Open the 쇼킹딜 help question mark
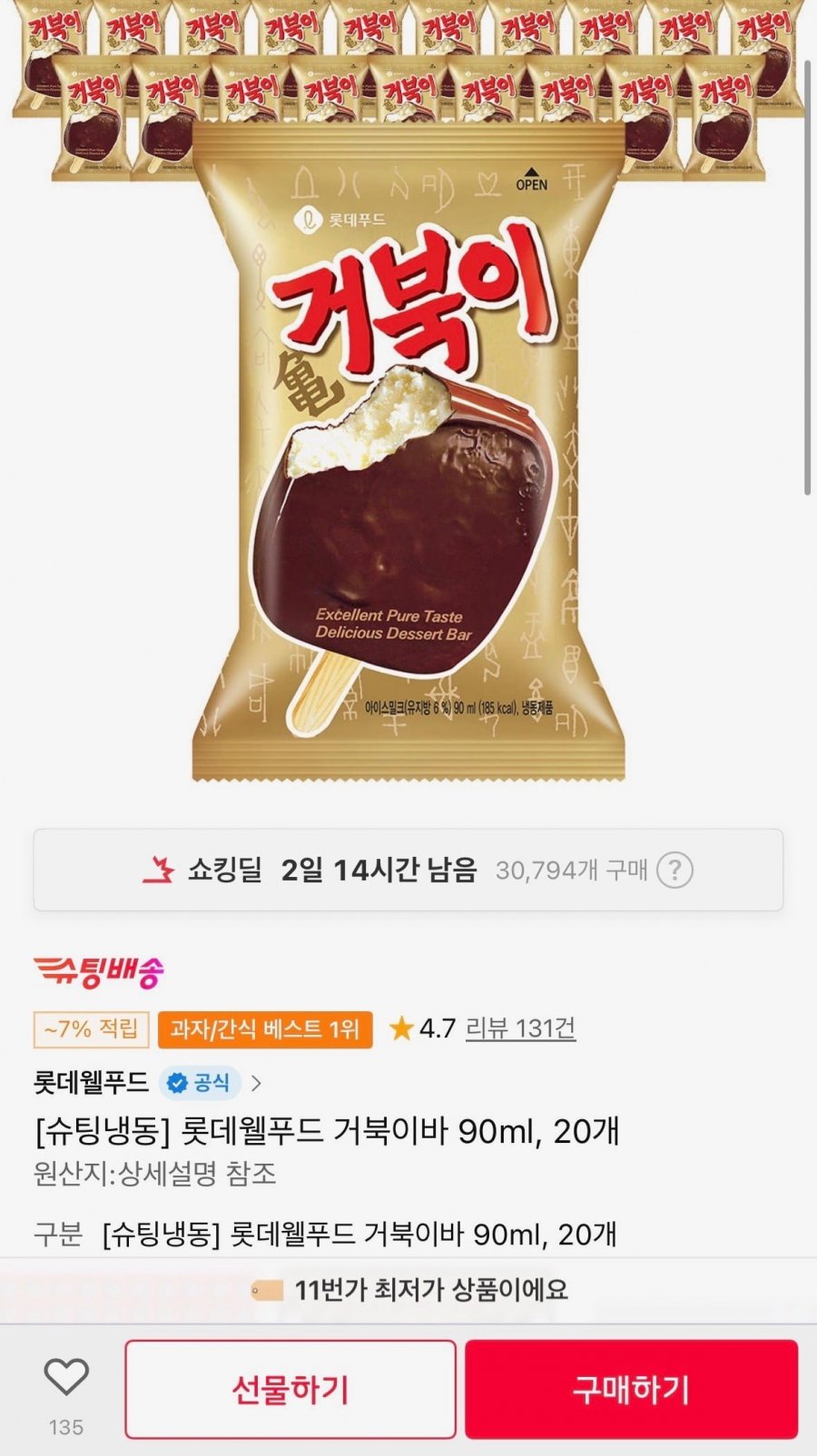 coord(674,870)
